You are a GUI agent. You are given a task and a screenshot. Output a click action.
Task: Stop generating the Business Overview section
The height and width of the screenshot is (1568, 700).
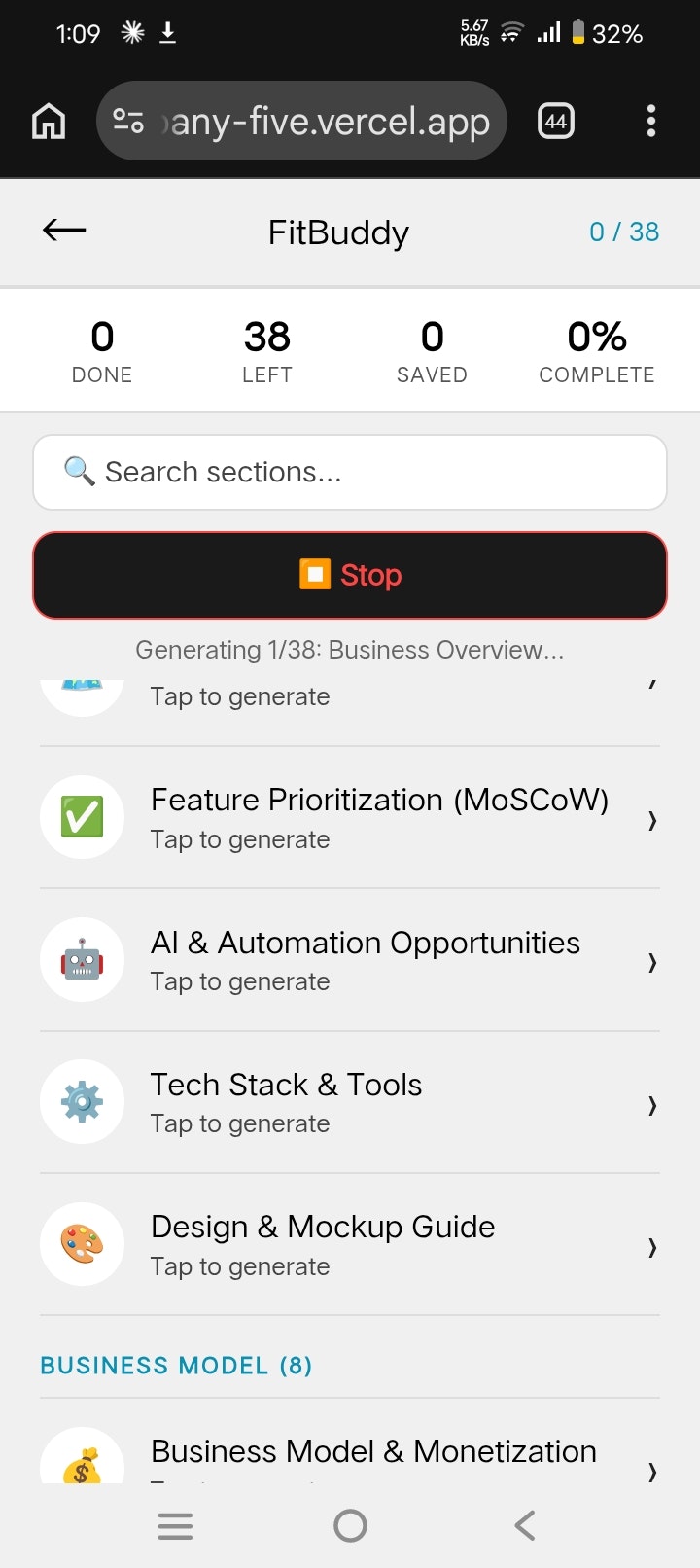[350, 575]
